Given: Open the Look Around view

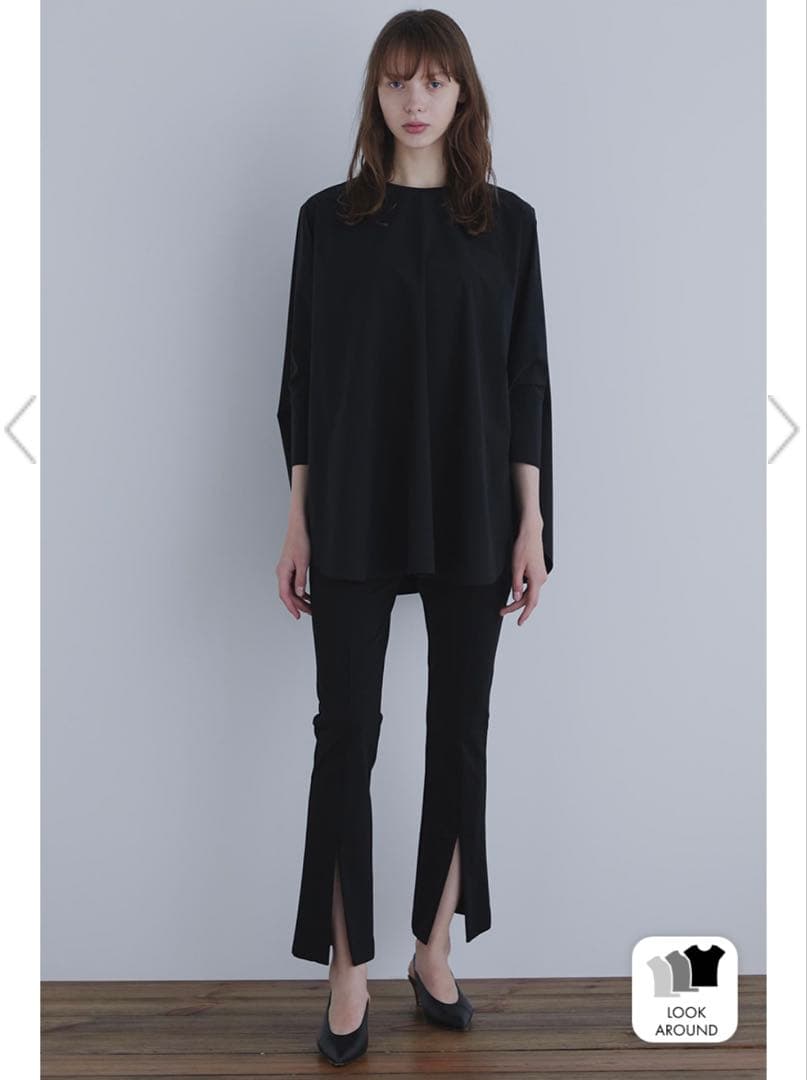Looking at the screenshot, I should [x=685, y=989].
